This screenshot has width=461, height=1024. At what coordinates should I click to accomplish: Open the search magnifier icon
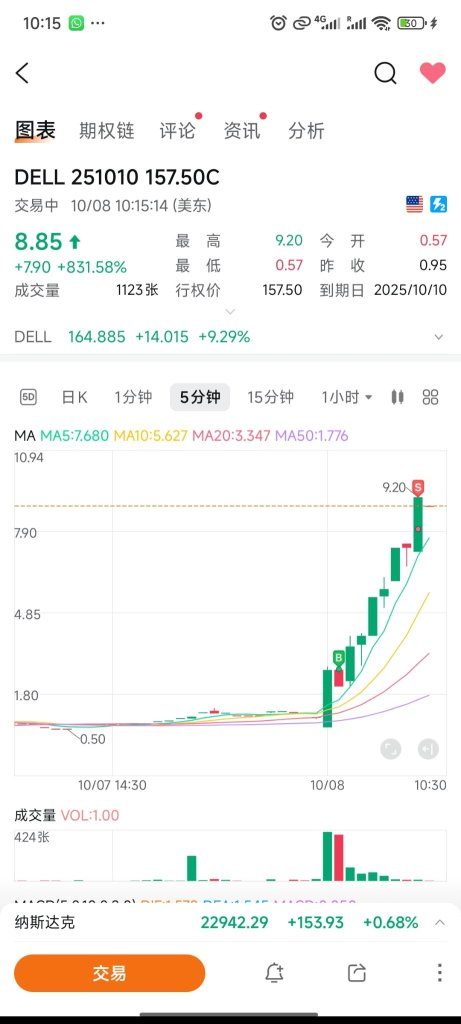click(385, 73)
